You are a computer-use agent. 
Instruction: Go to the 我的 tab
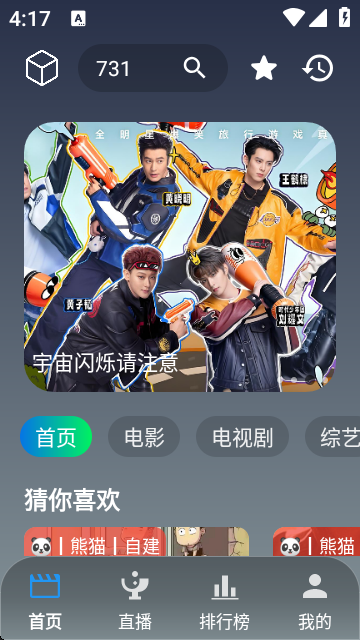pyautogui.click(x=315, y=601)
